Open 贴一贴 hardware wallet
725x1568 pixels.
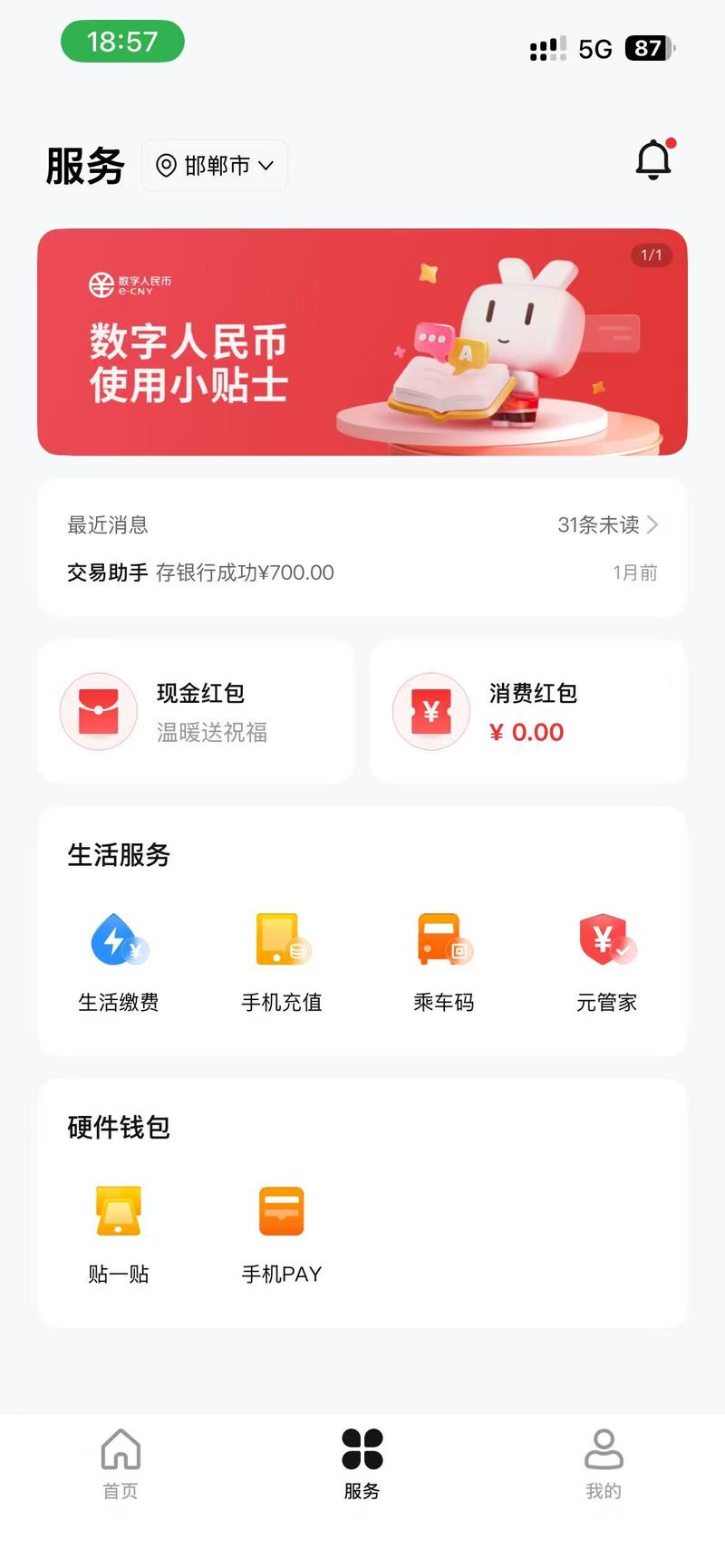pos(119,1234)
